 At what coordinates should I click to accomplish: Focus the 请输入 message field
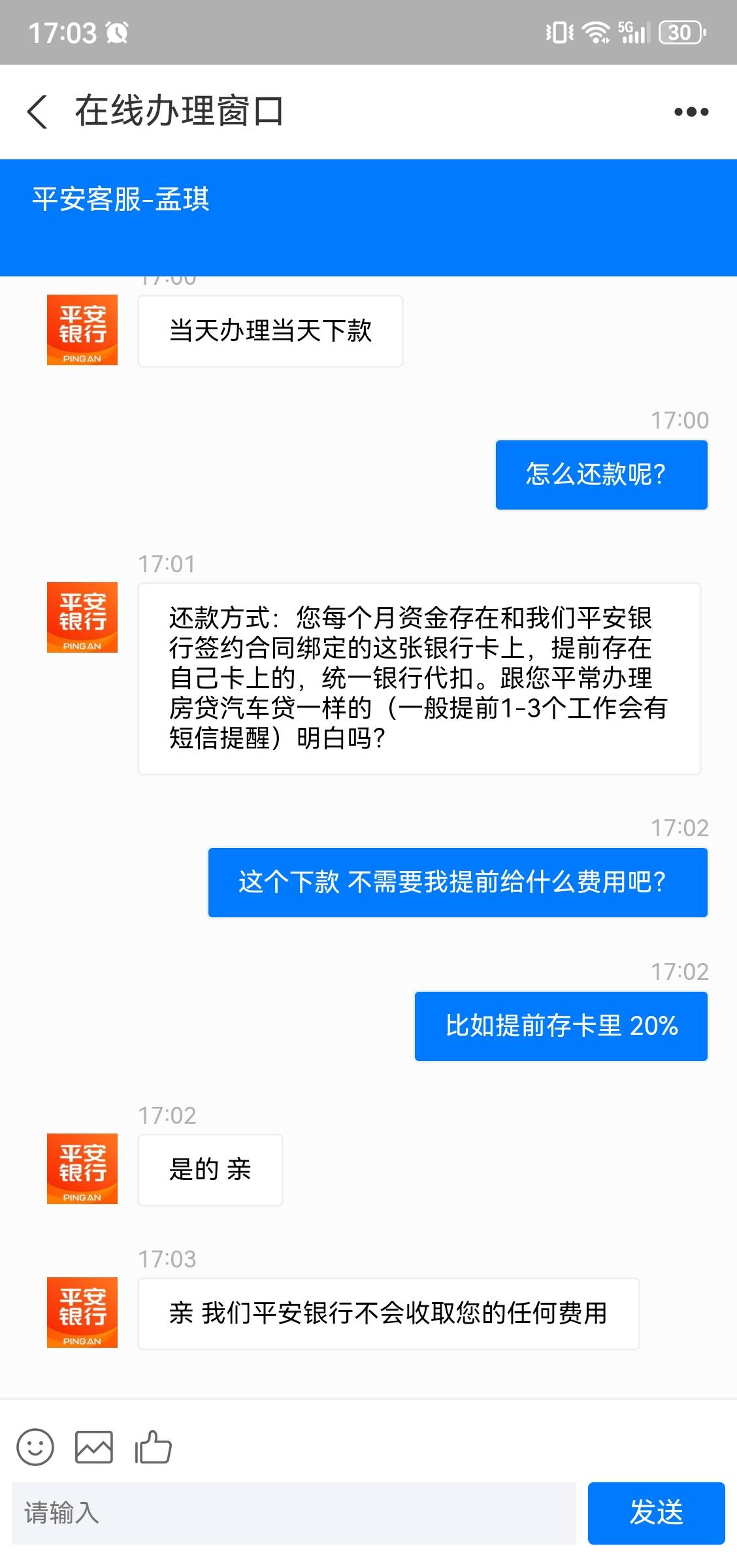pos(294,1513)
